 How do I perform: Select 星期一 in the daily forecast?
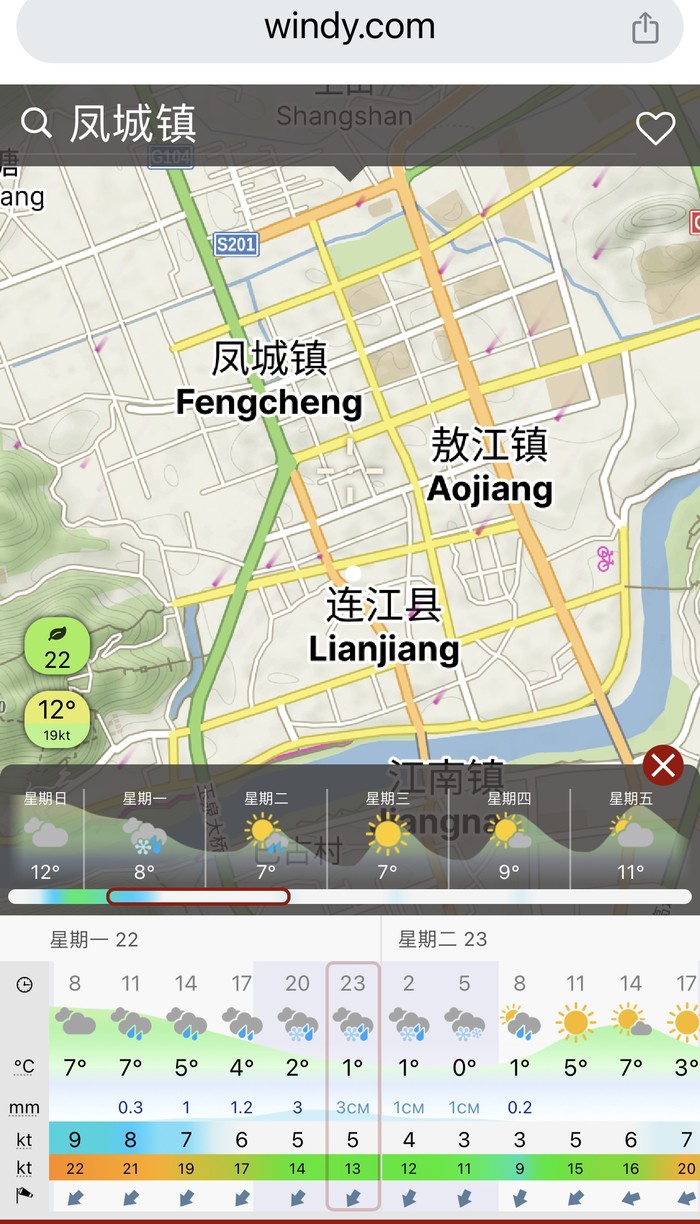[x=145, y=836]
